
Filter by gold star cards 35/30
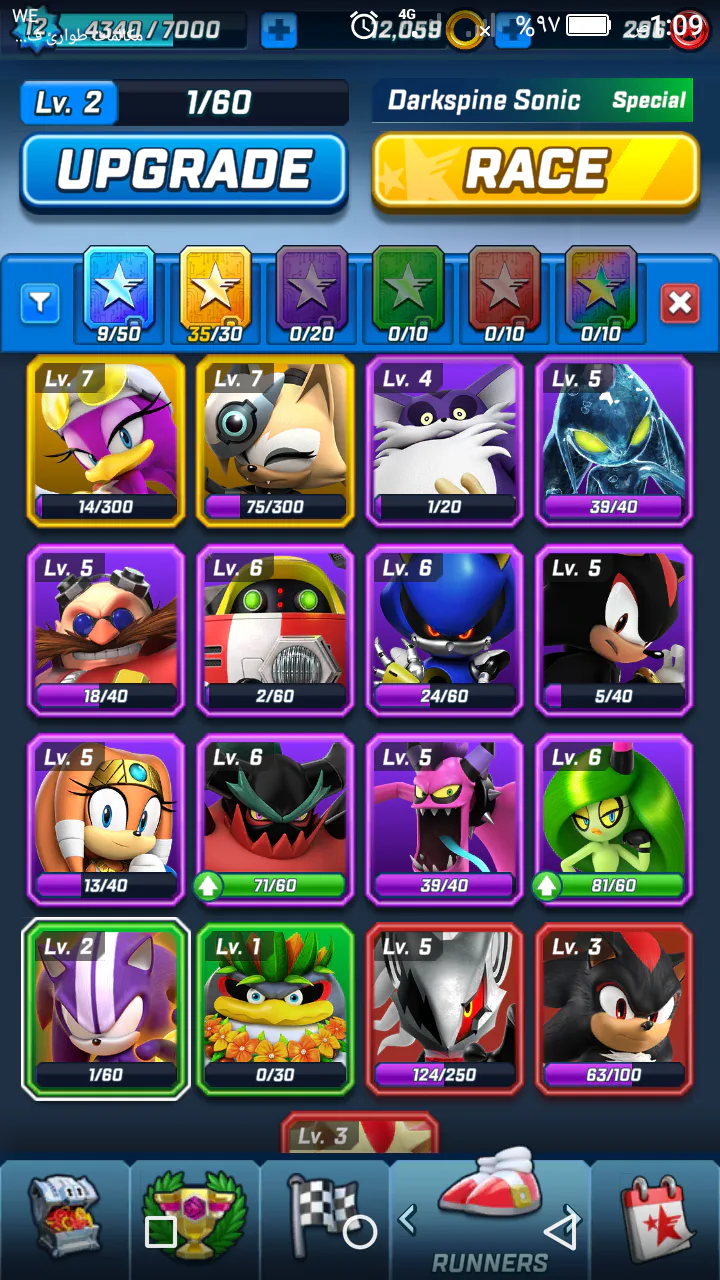(215, 293)
